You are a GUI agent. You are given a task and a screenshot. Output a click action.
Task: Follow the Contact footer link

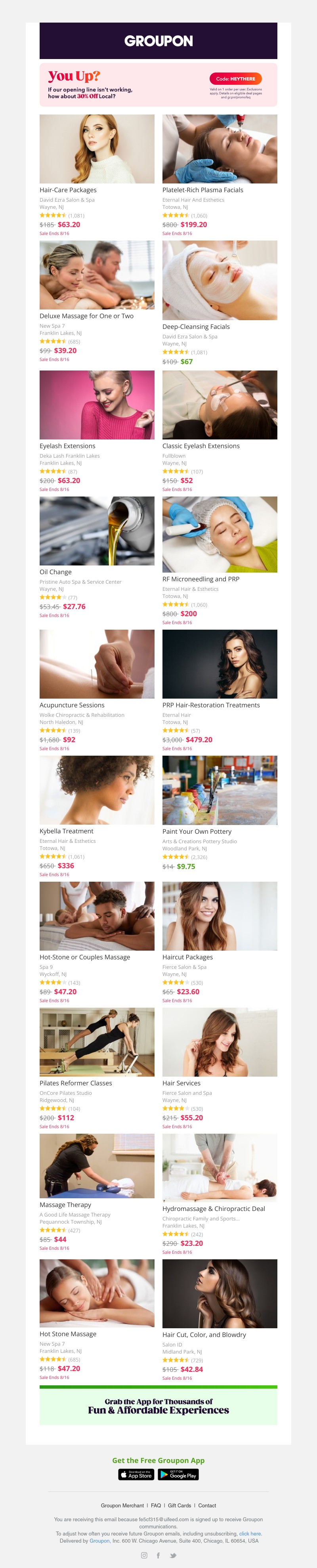pos(207,1505)
